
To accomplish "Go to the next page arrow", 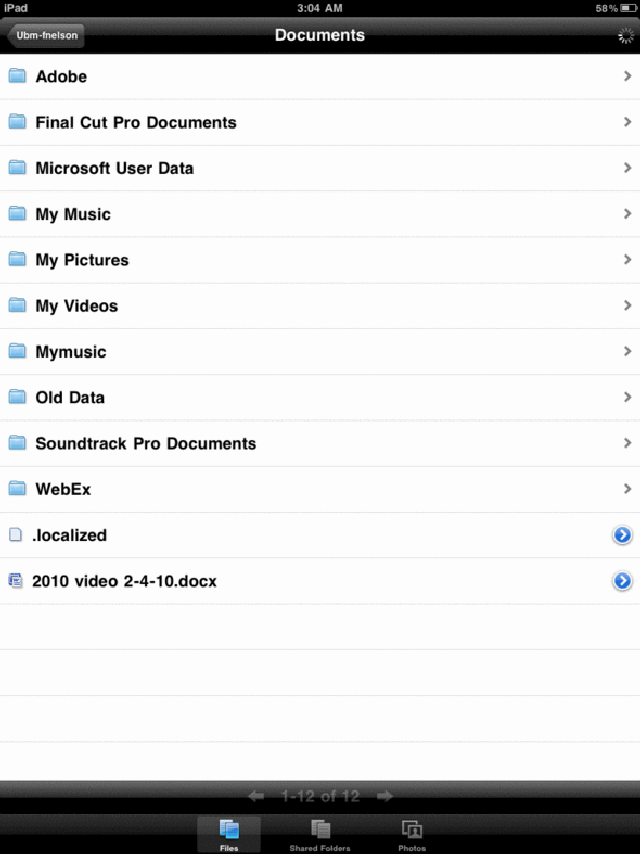I will tap(385, 797).
